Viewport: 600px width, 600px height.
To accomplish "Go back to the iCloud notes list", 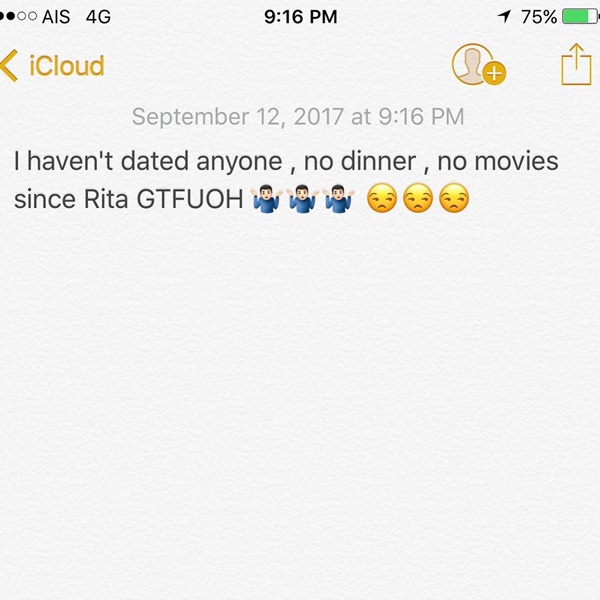I will [53, 66].
